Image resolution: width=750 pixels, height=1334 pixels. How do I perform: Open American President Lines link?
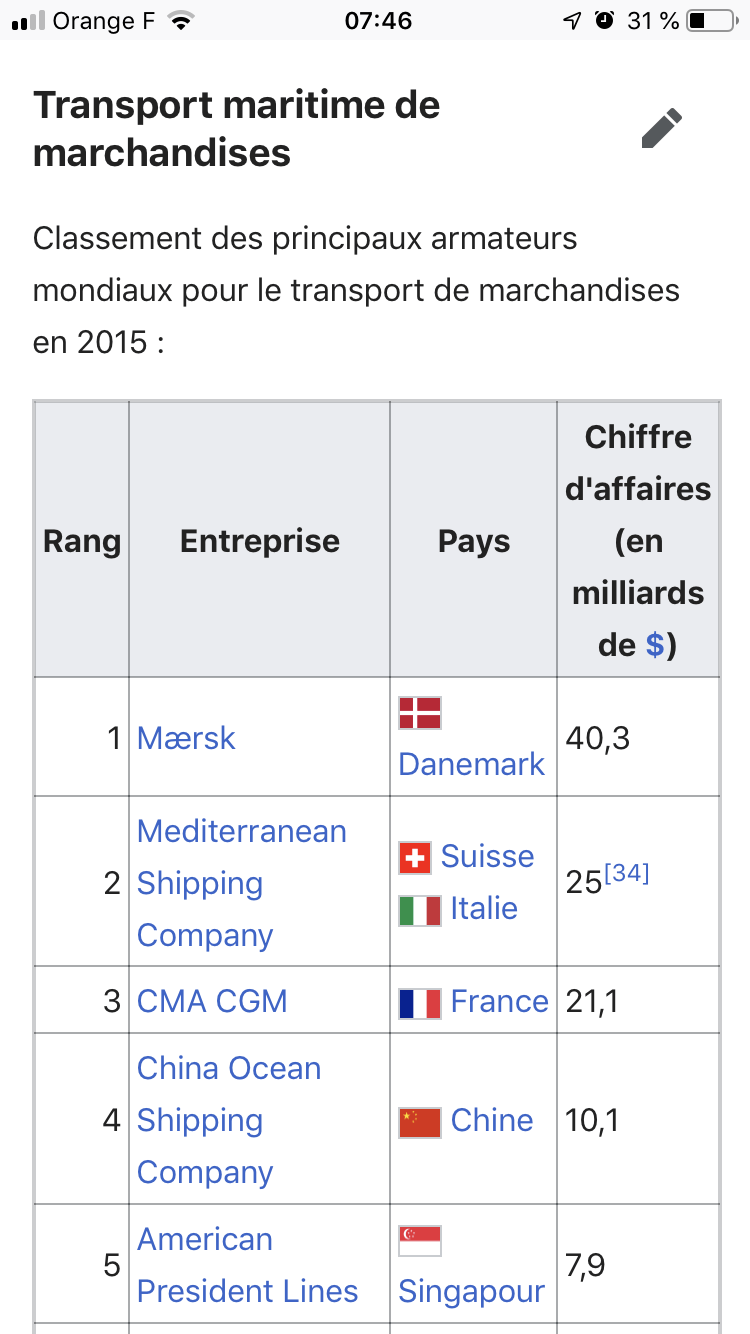pyautogui.click(x=247, y=1265)
